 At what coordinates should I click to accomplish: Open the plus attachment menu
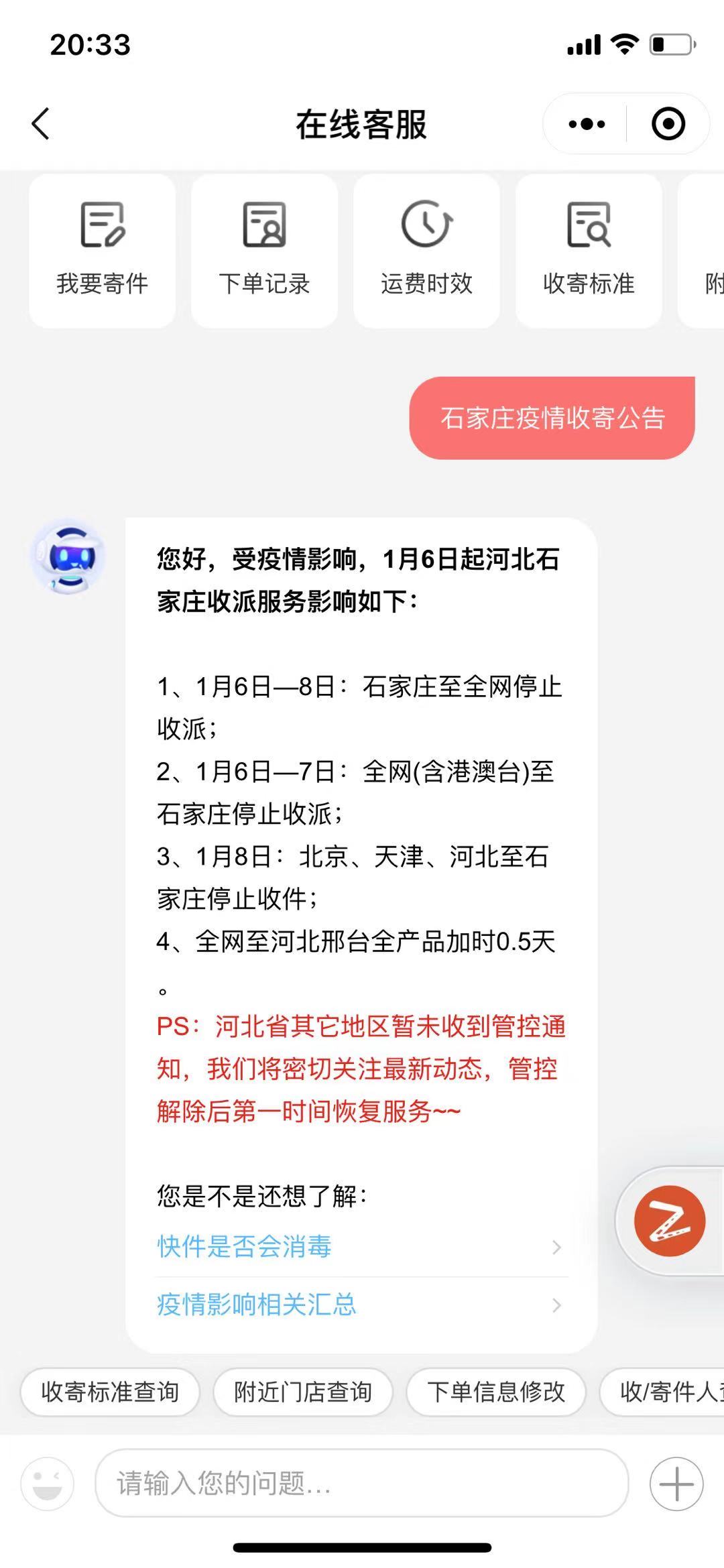click(x=676, y=1484)
